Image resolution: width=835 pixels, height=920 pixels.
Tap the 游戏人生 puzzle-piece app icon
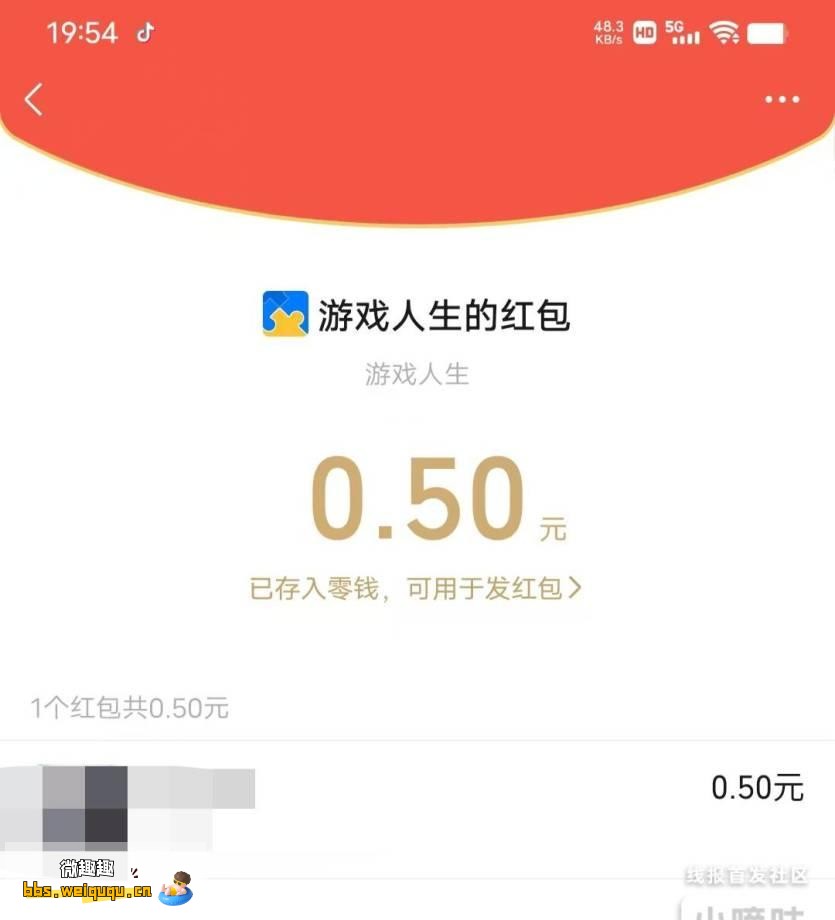tap(283, 312)
